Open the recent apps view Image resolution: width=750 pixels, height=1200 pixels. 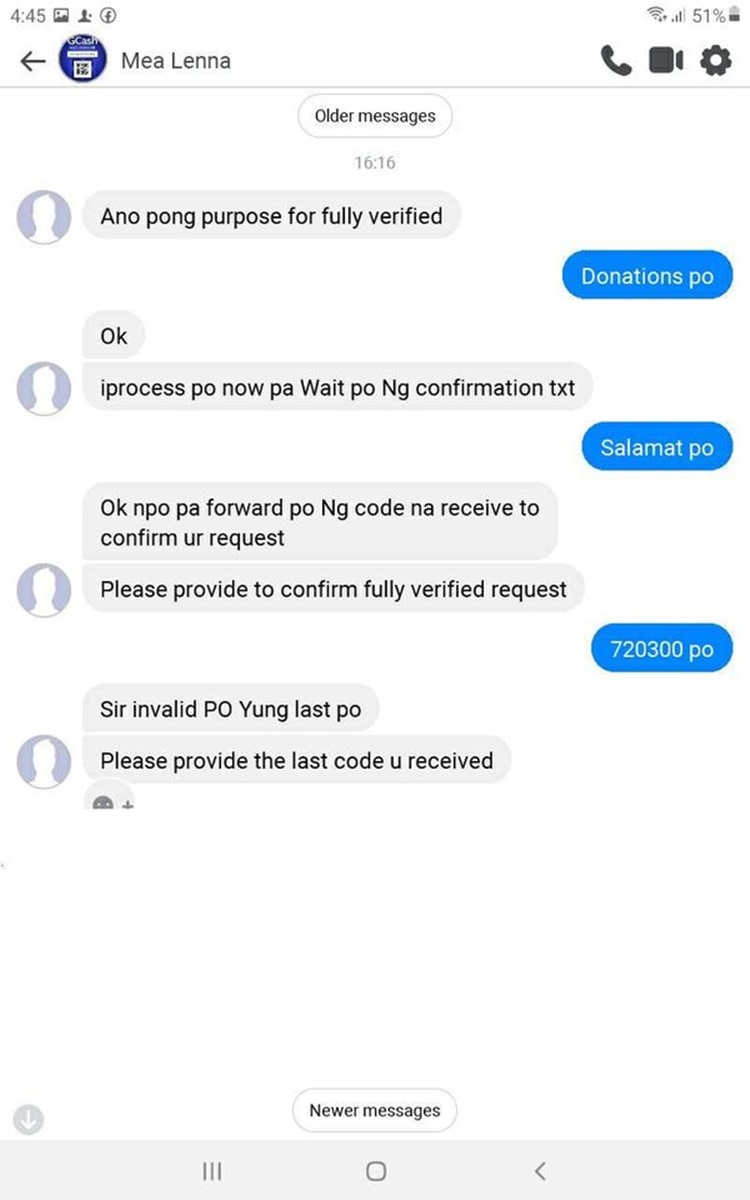click(212, 1171)
